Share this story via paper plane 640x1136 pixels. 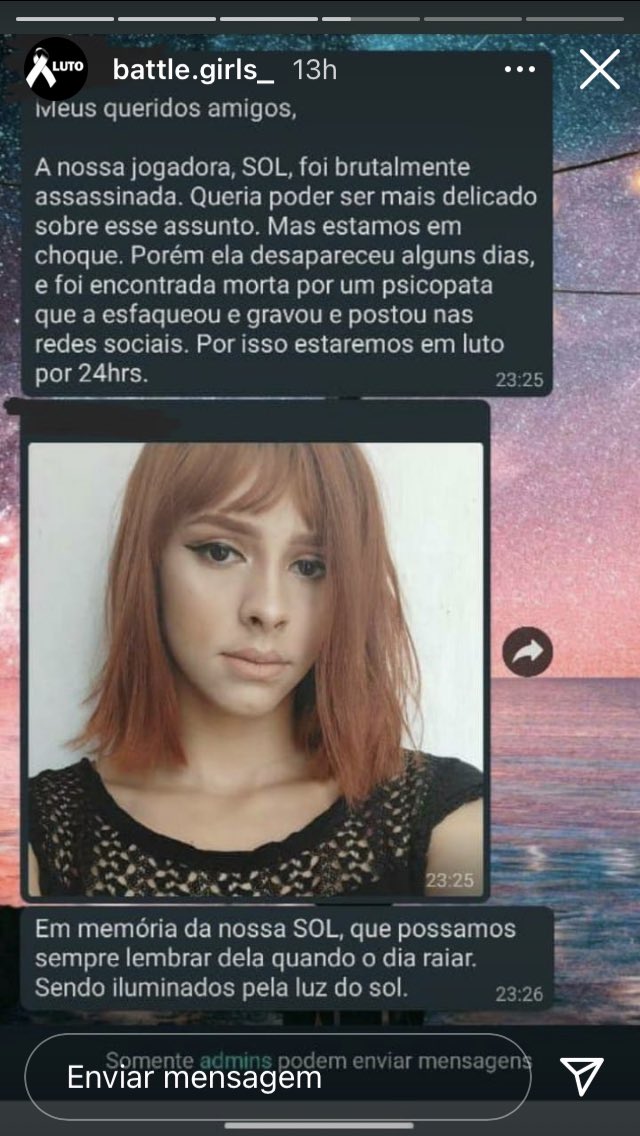pyautogui.click(x=581, y=1076)
